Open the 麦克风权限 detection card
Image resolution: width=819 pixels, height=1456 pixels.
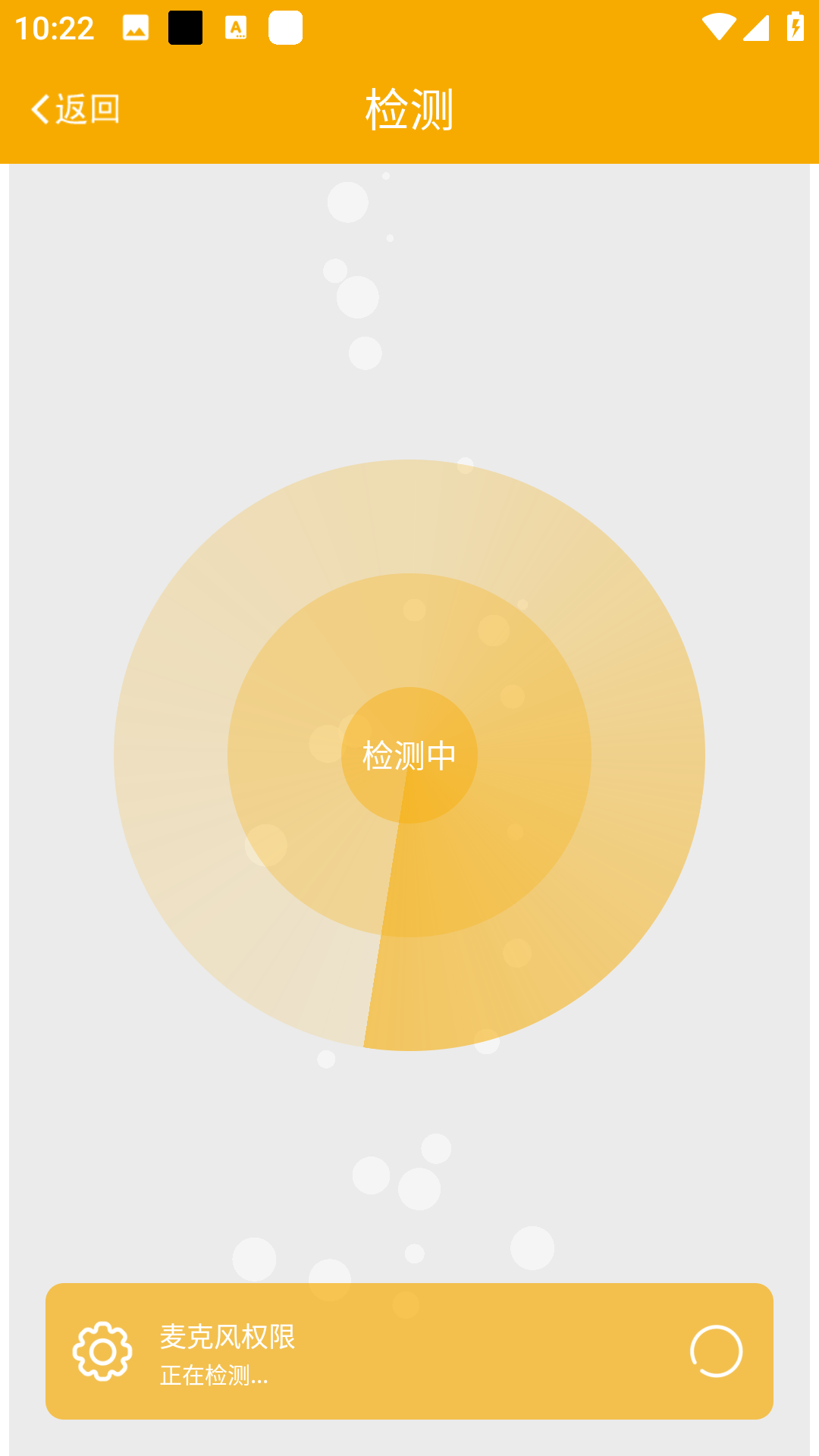pyautogui.click(x=409, y=1351)
